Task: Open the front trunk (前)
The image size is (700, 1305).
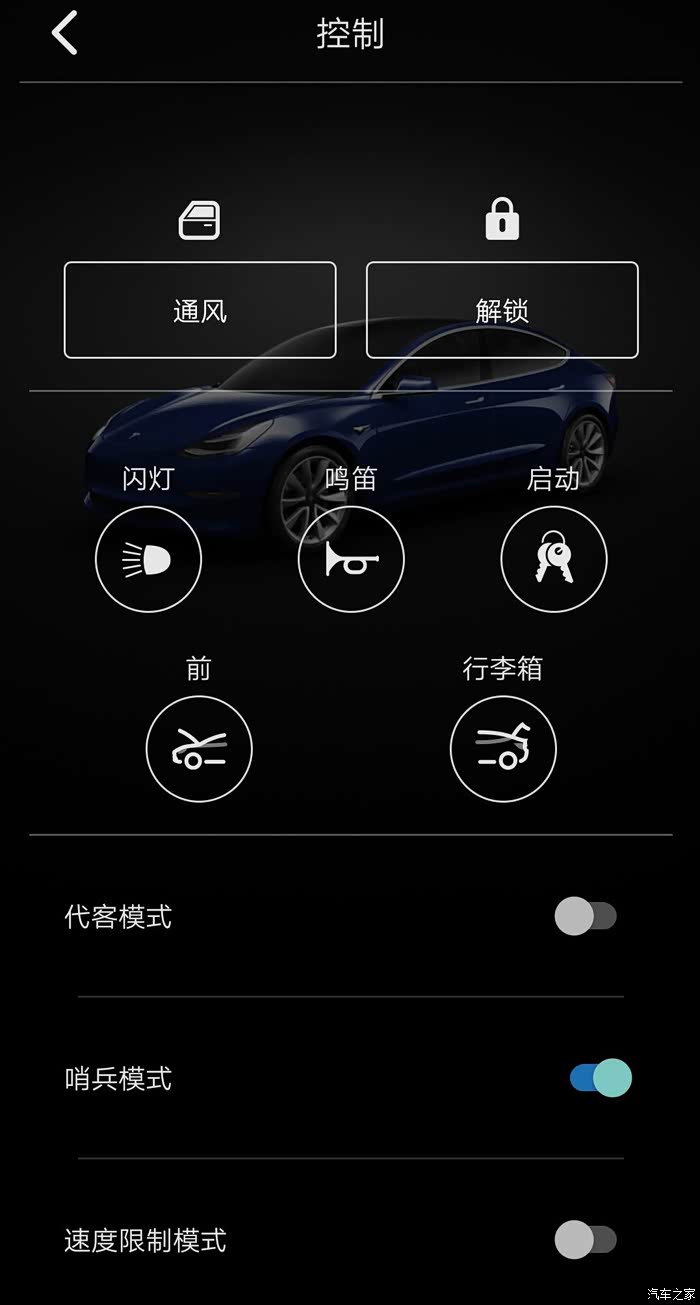Action: point(199,749)
